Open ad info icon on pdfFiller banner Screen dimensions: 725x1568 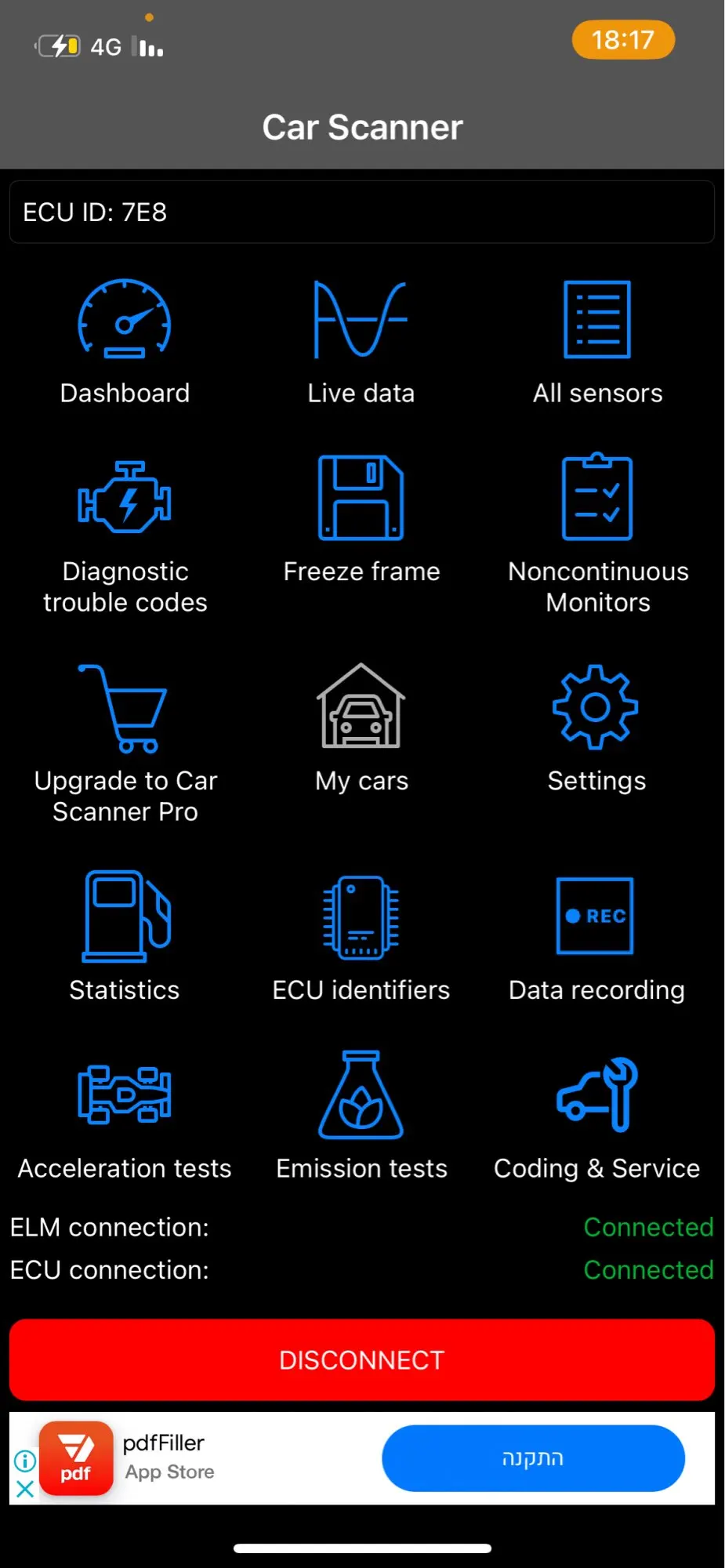click(x=25, y=1461)
